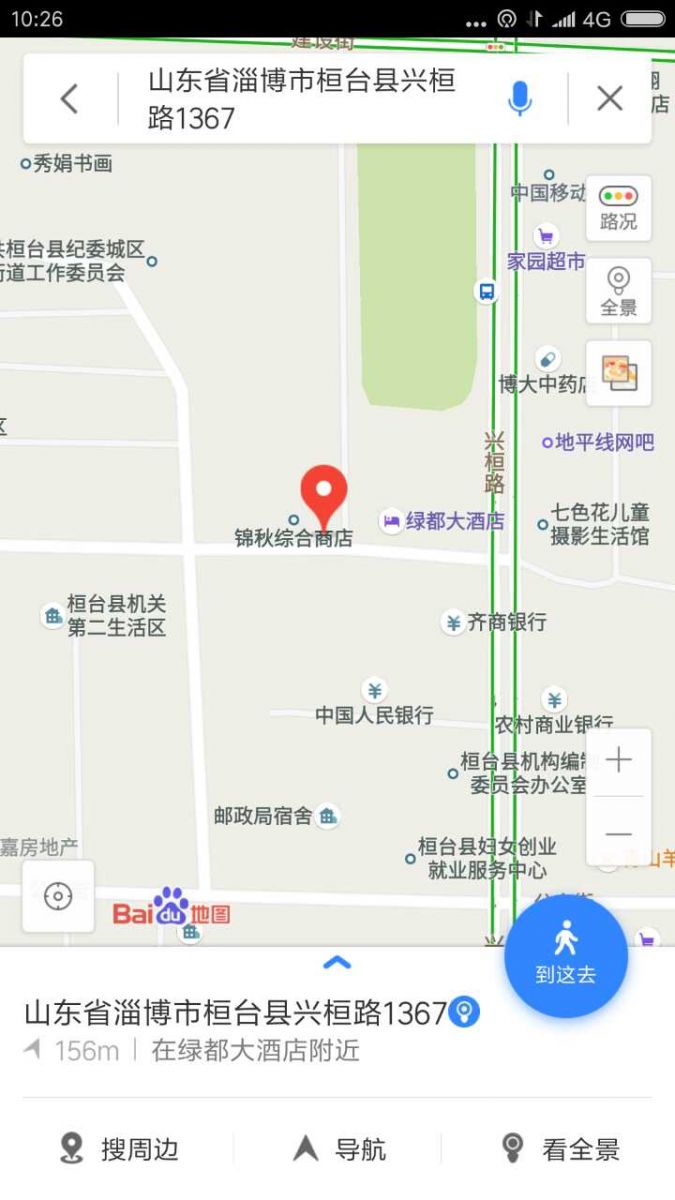Clear the search with the X button
Screen dimensions: 675x1200
coord(610,98)
